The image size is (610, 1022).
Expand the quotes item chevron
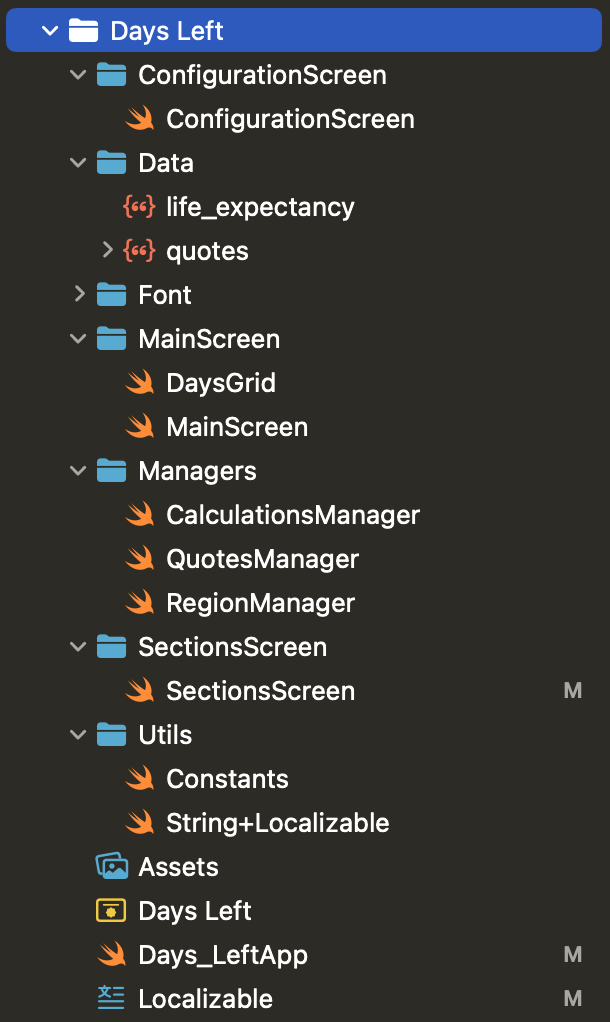pos(108,250)
